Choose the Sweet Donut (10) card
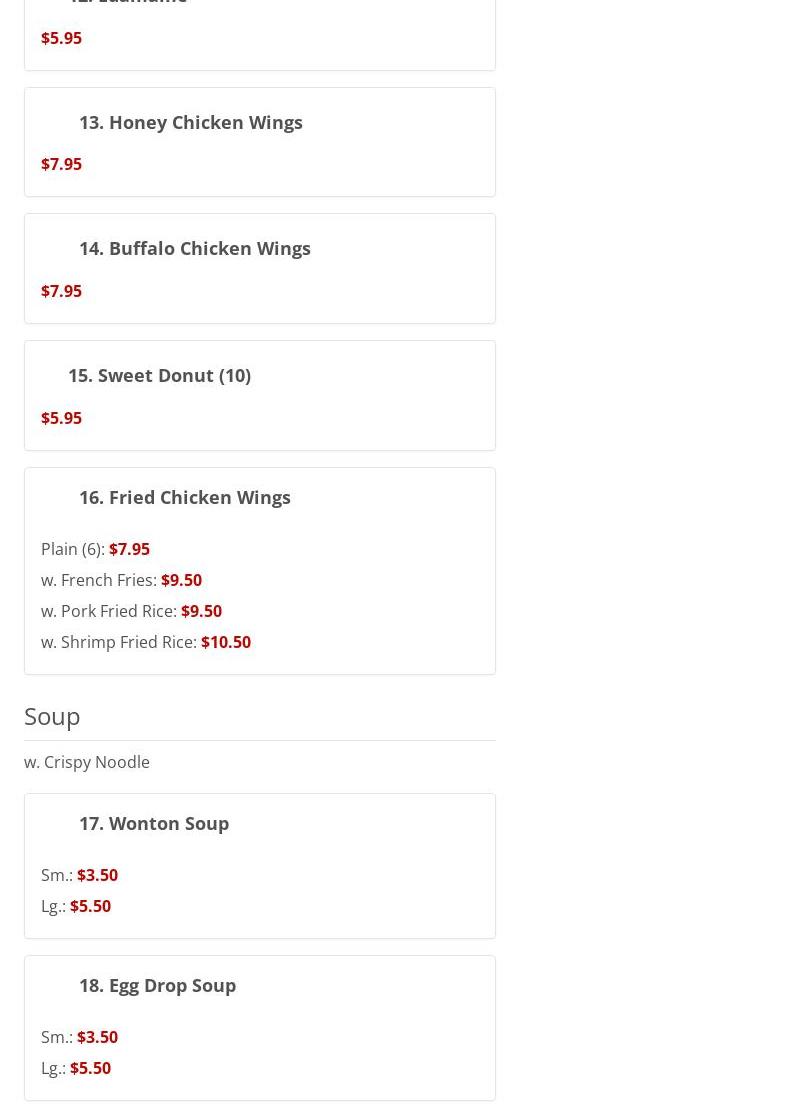This screenshot has height=1110, width=785. click(159, 375)
